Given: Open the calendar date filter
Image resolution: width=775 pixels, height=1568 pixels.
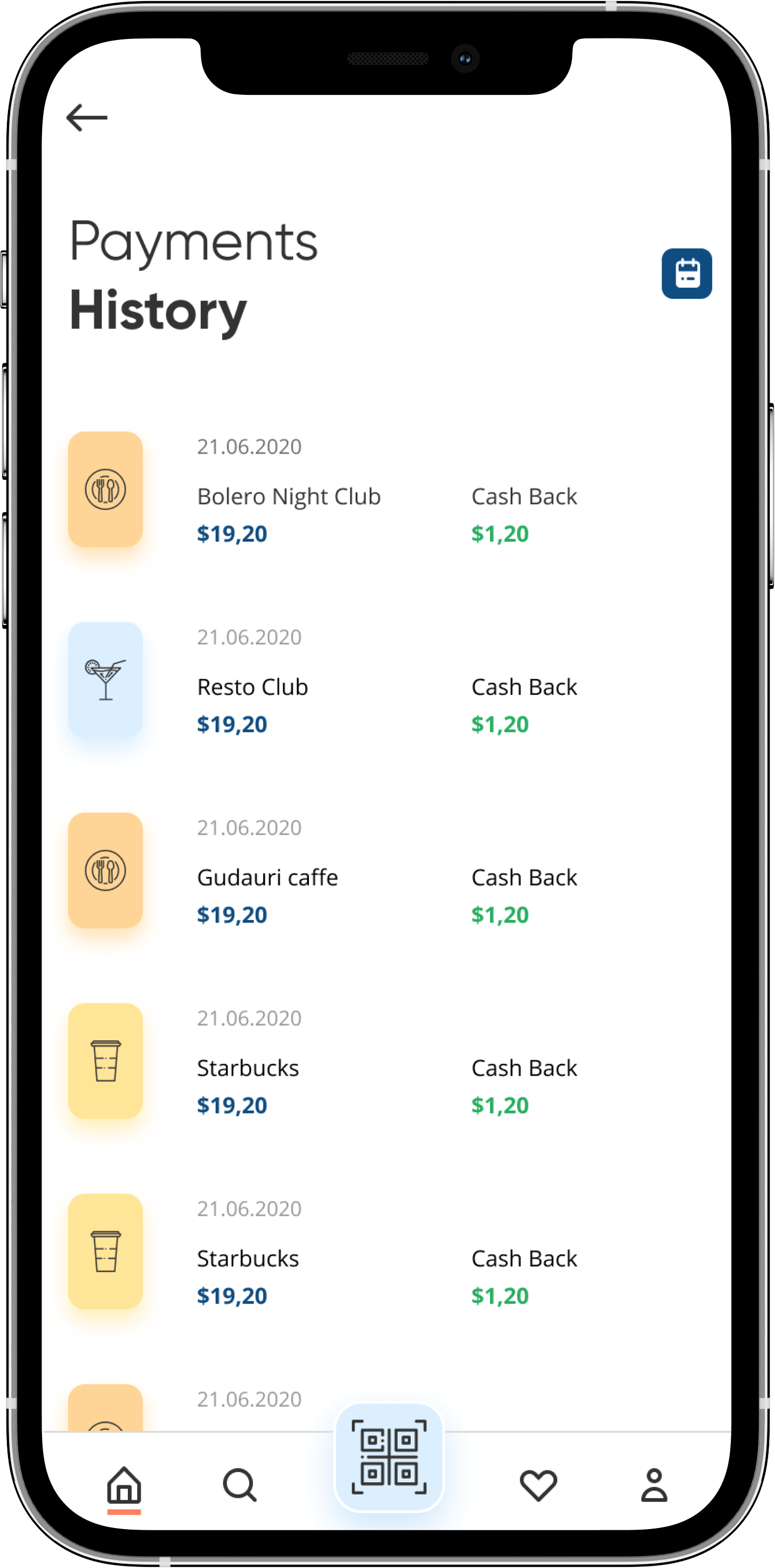Looking at the screenshot, I should pyautogui.click(x=686, y=273).
